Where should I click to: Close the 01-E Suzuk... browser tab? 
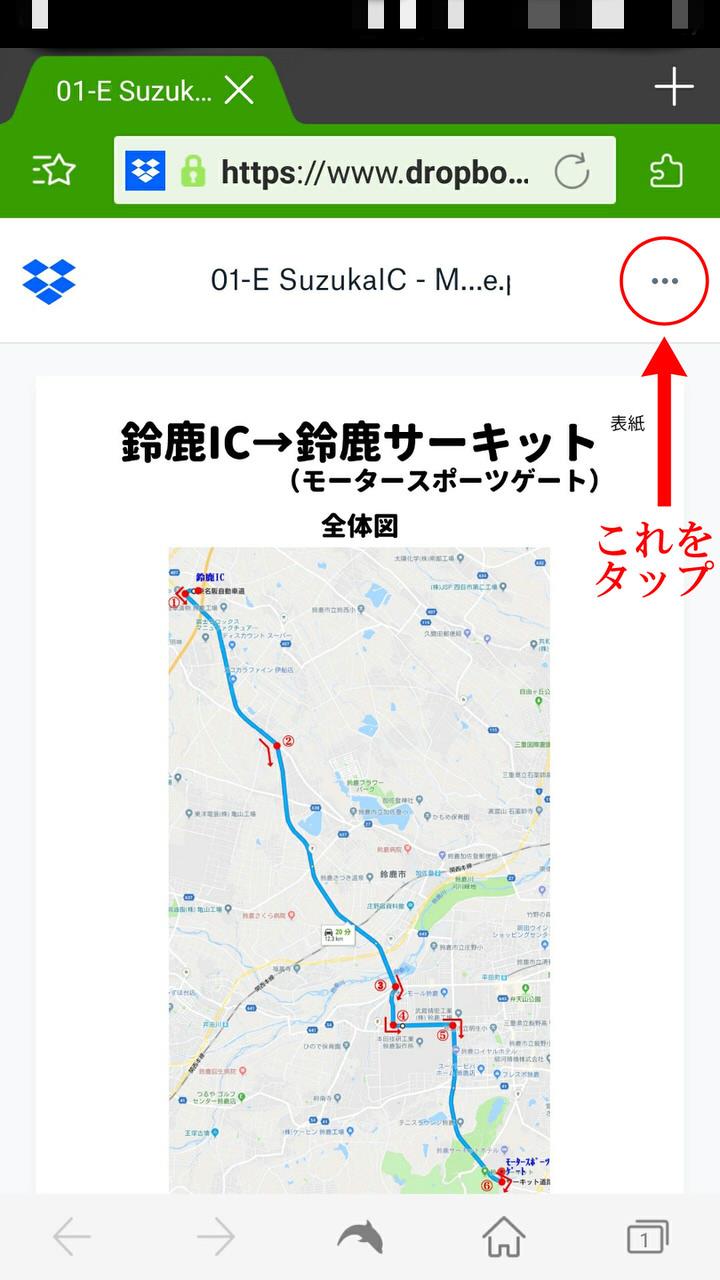pos(239,92)
